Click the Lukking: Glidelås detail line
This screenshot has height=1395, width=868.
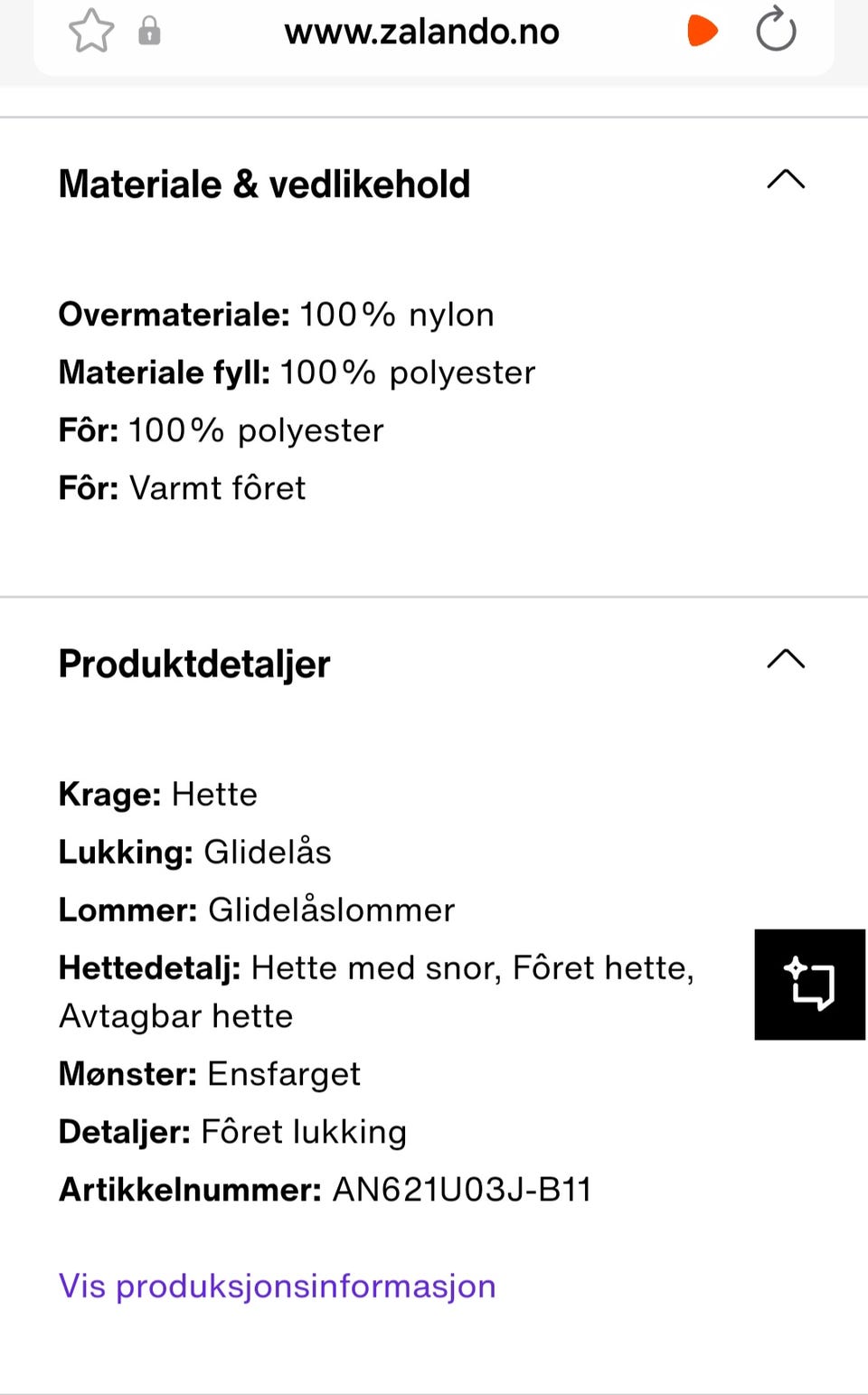point(194,851)
